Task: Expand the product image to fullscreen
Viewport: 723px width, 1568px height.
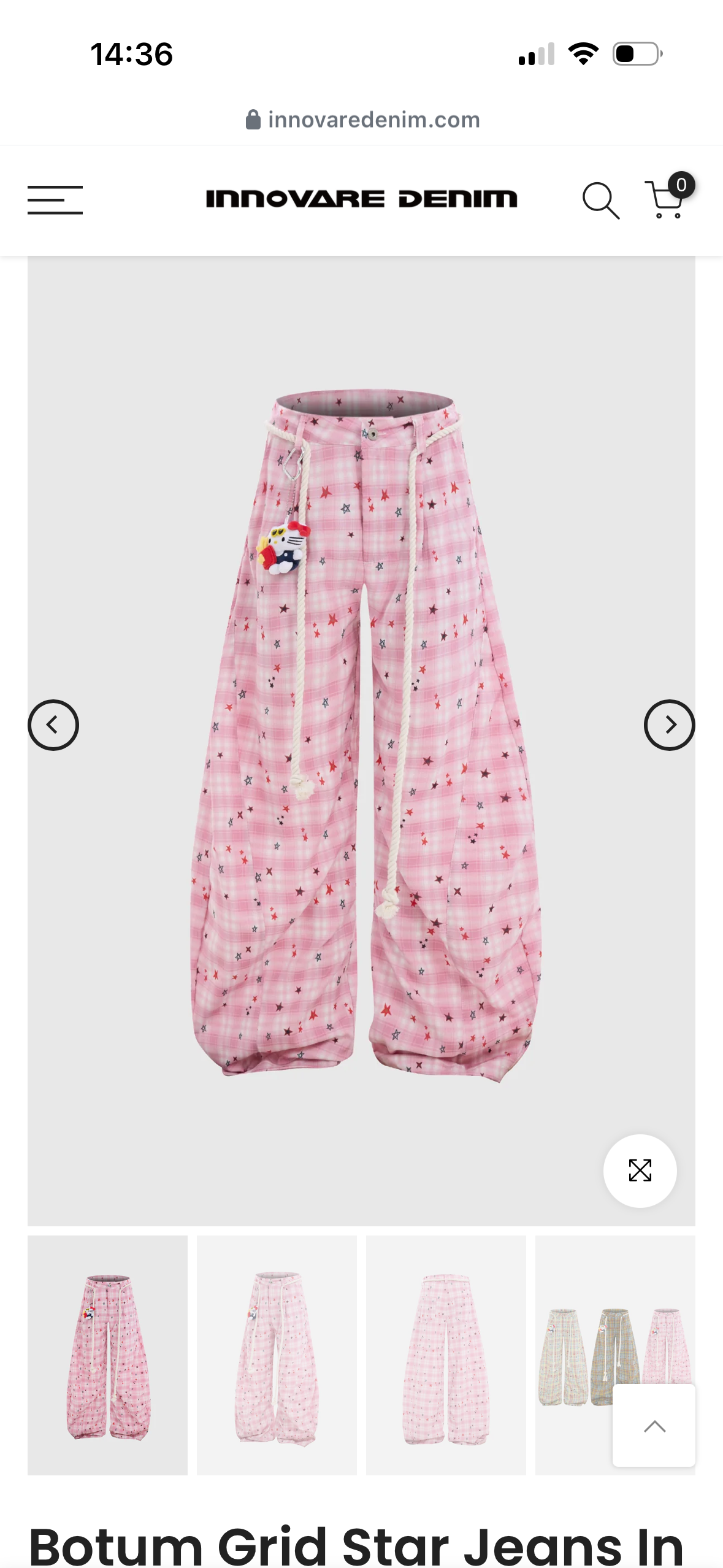Action: [640, 1170]
